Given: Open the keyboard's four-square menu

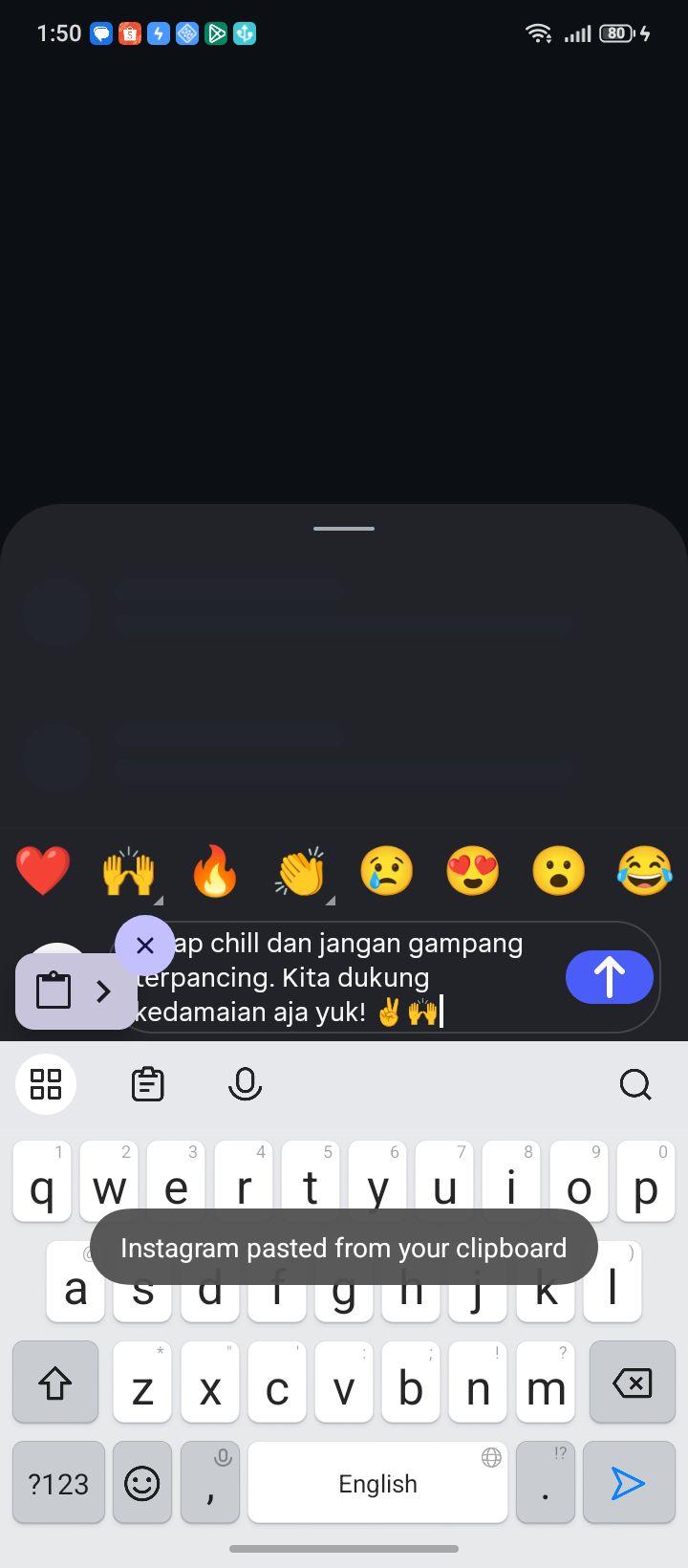Looking at the screenshot, I should (x=46, y=1084).
